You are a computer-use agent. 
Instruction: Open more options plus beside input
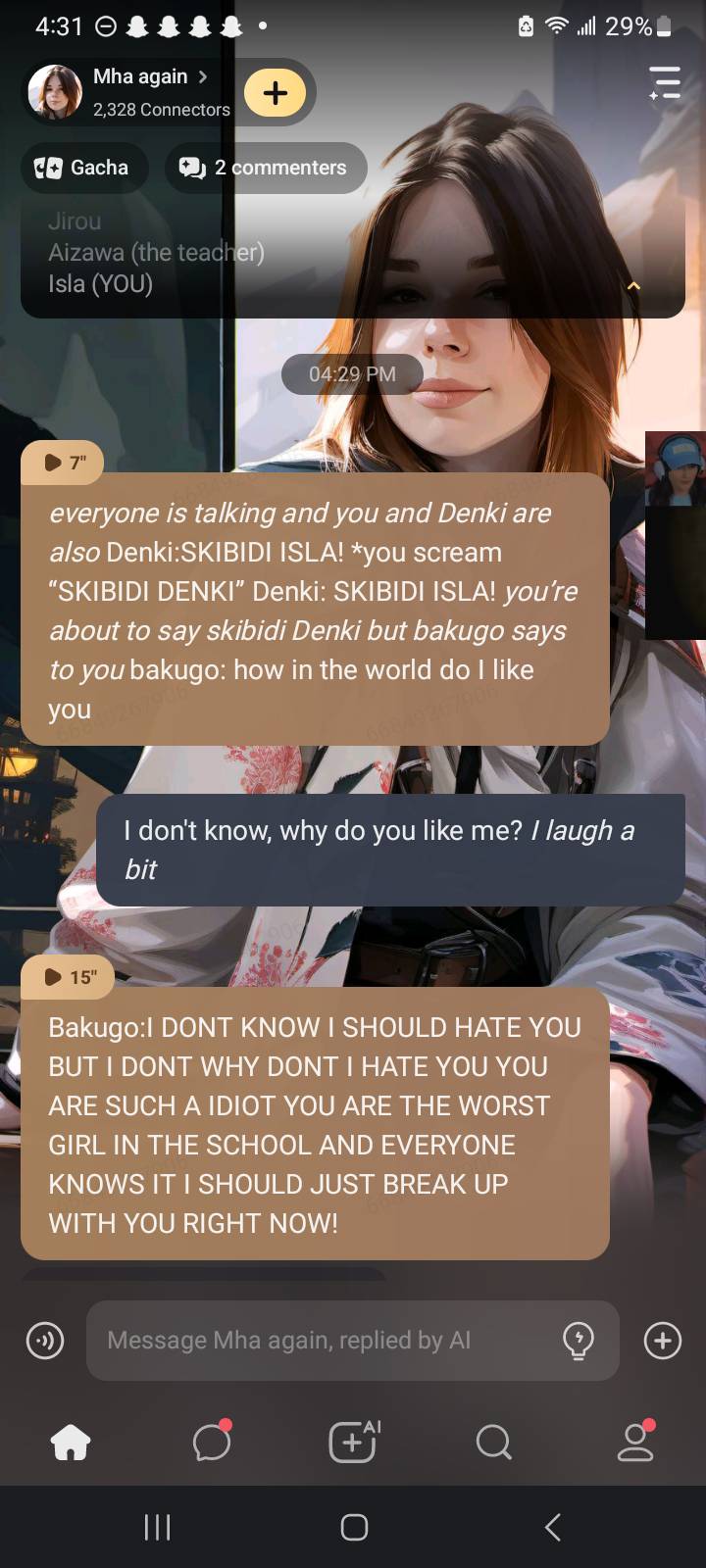coord(663,1340)
